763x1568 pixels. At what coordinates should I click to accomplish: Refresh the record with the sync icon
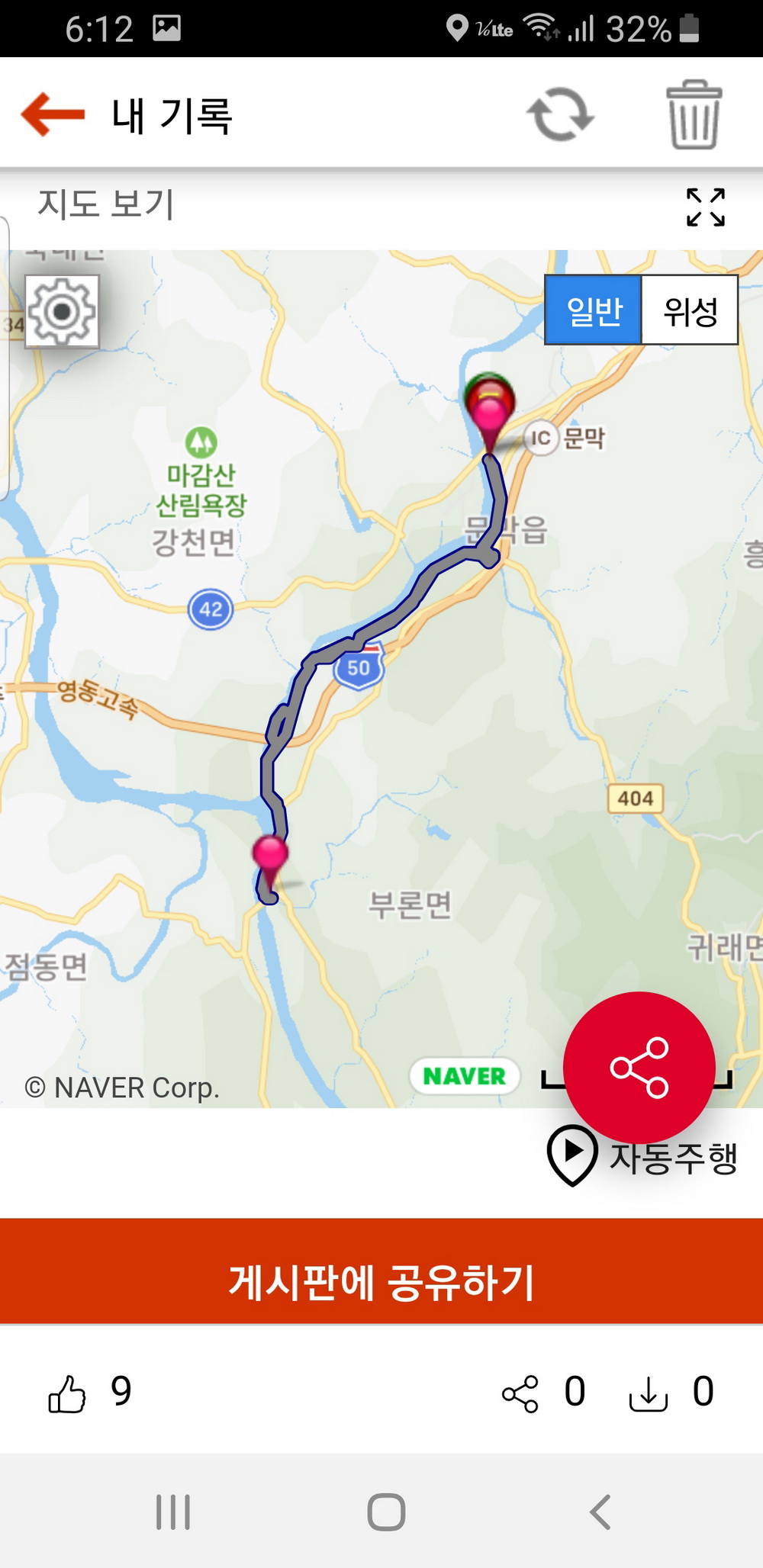click(560, 115)
